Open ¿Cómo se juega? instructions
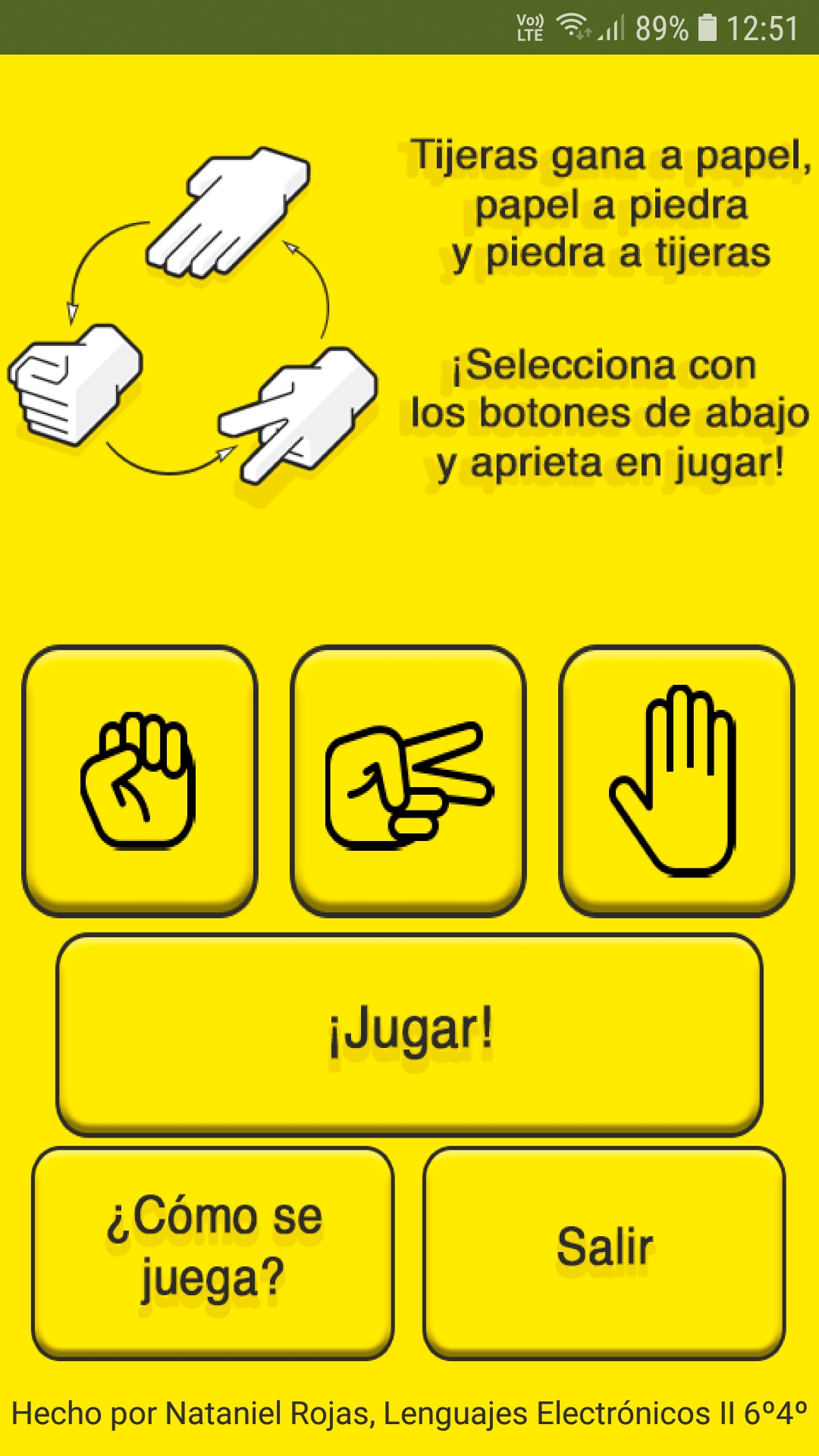Image resolution: width=819 pixels, height=1456 pixels. [x=213, y=1251]
